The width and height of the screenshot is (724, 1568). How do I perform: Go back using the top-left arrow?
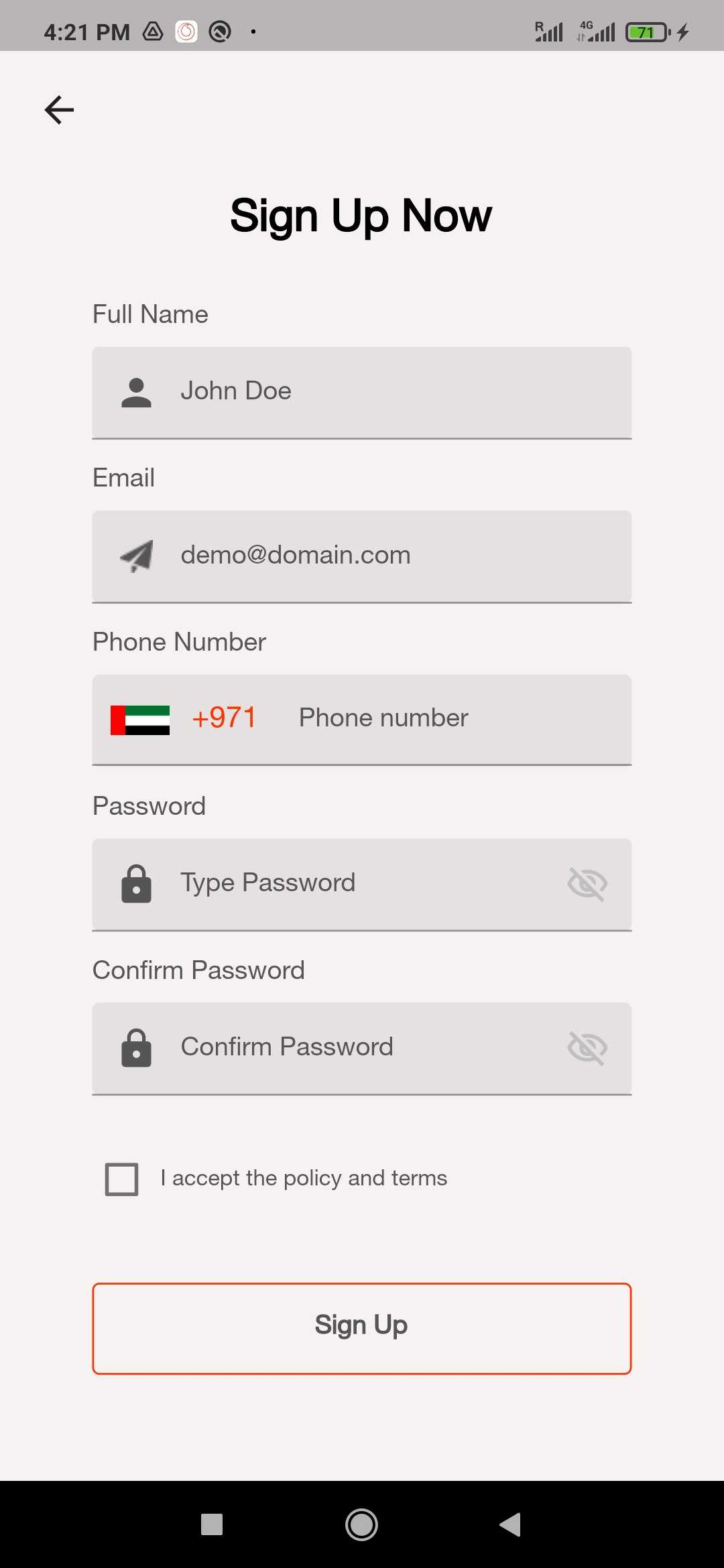[x=59, y=110]
